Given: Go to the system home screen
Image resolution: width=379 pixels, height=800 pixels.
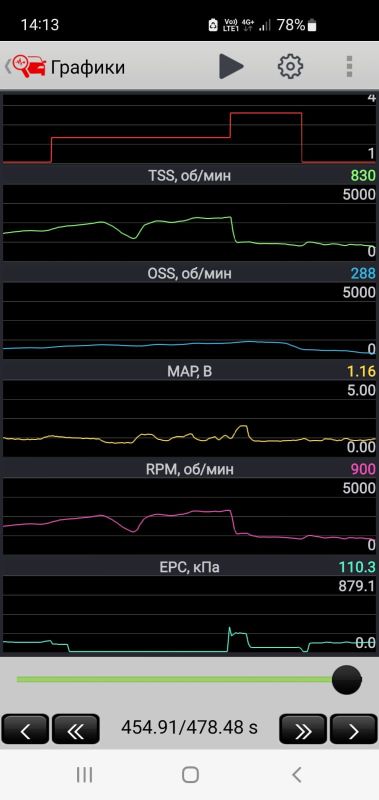Looking at the screenshot, I should point(190,775).
